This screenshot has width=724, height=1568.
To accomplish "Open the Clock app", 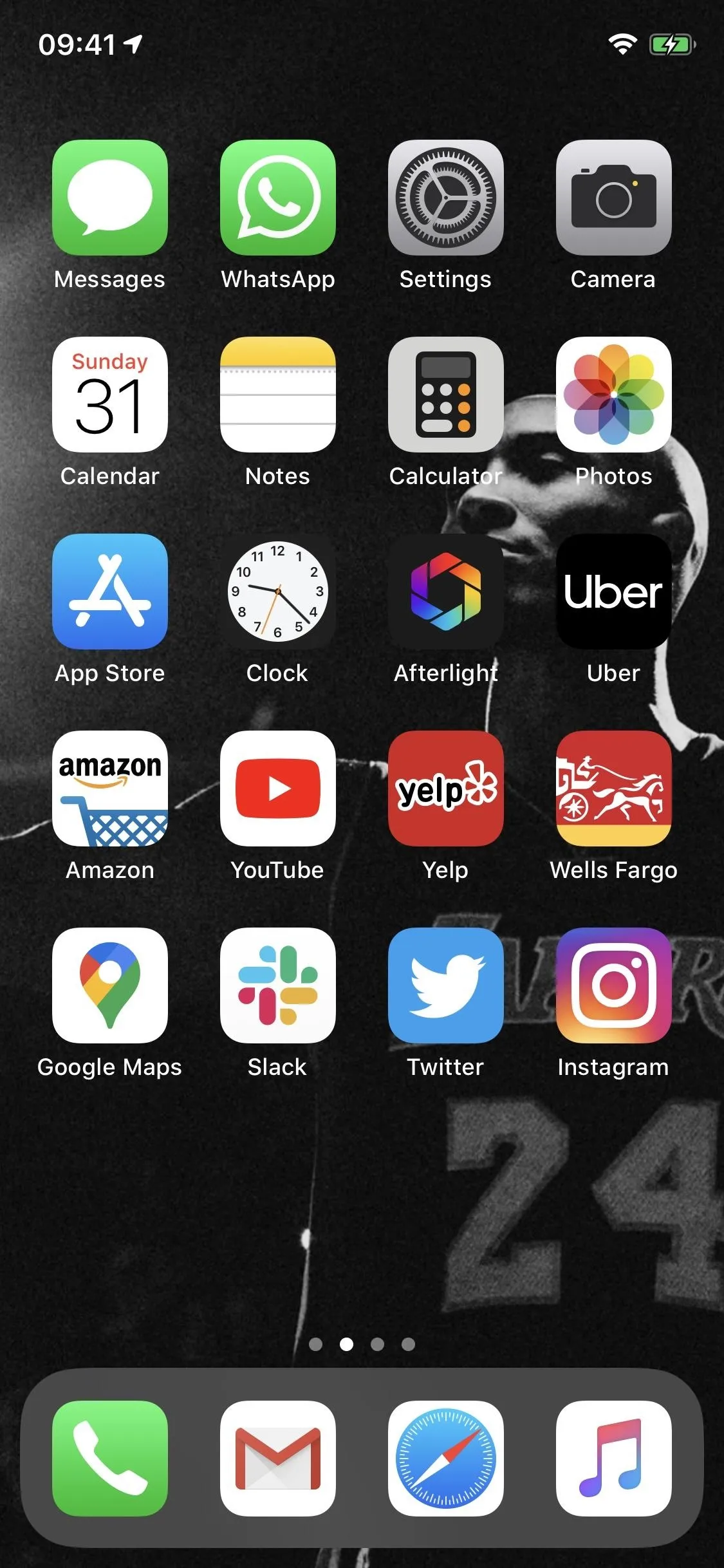I will pyautogui.click(x=278, y=592).
